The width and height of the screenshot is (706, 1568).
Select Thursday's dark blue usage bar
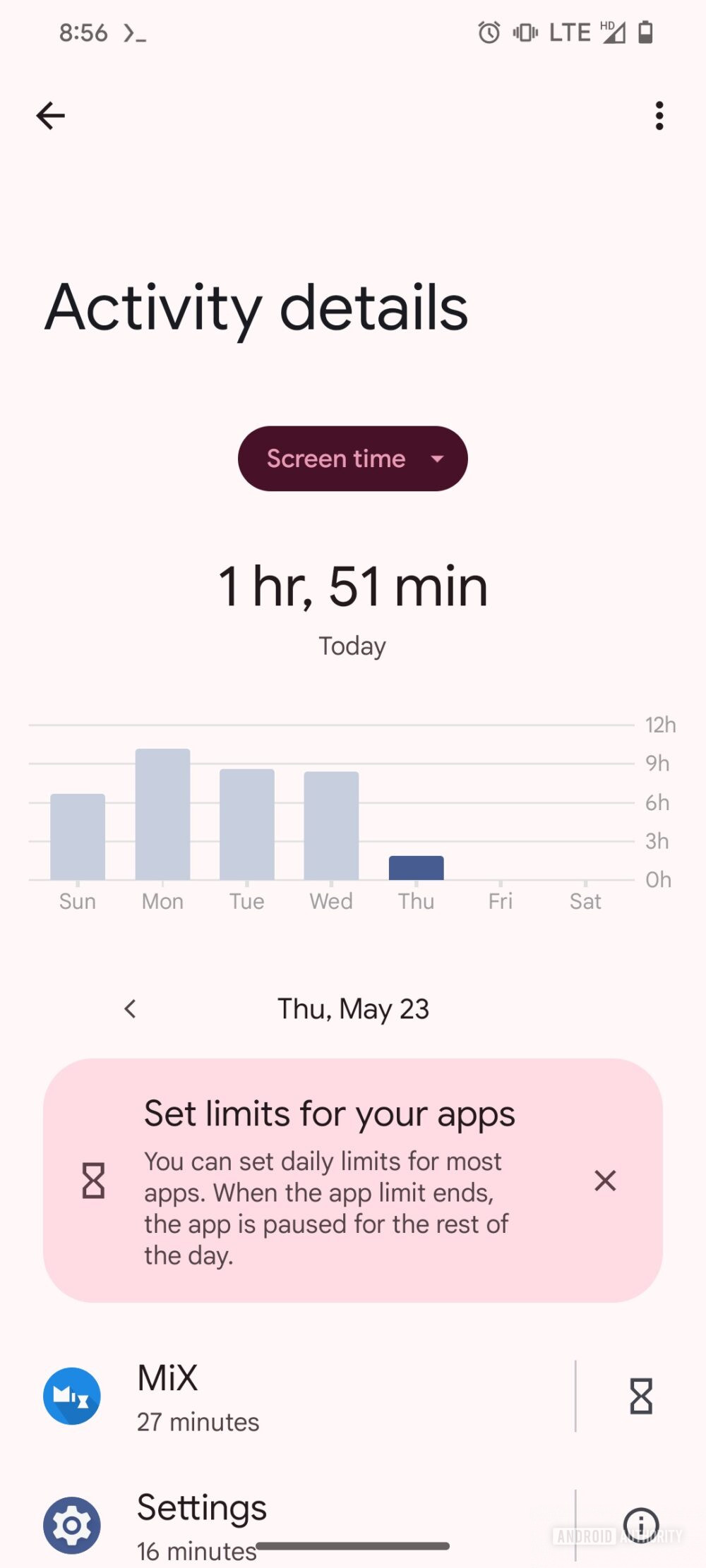[x=416, y=868]
